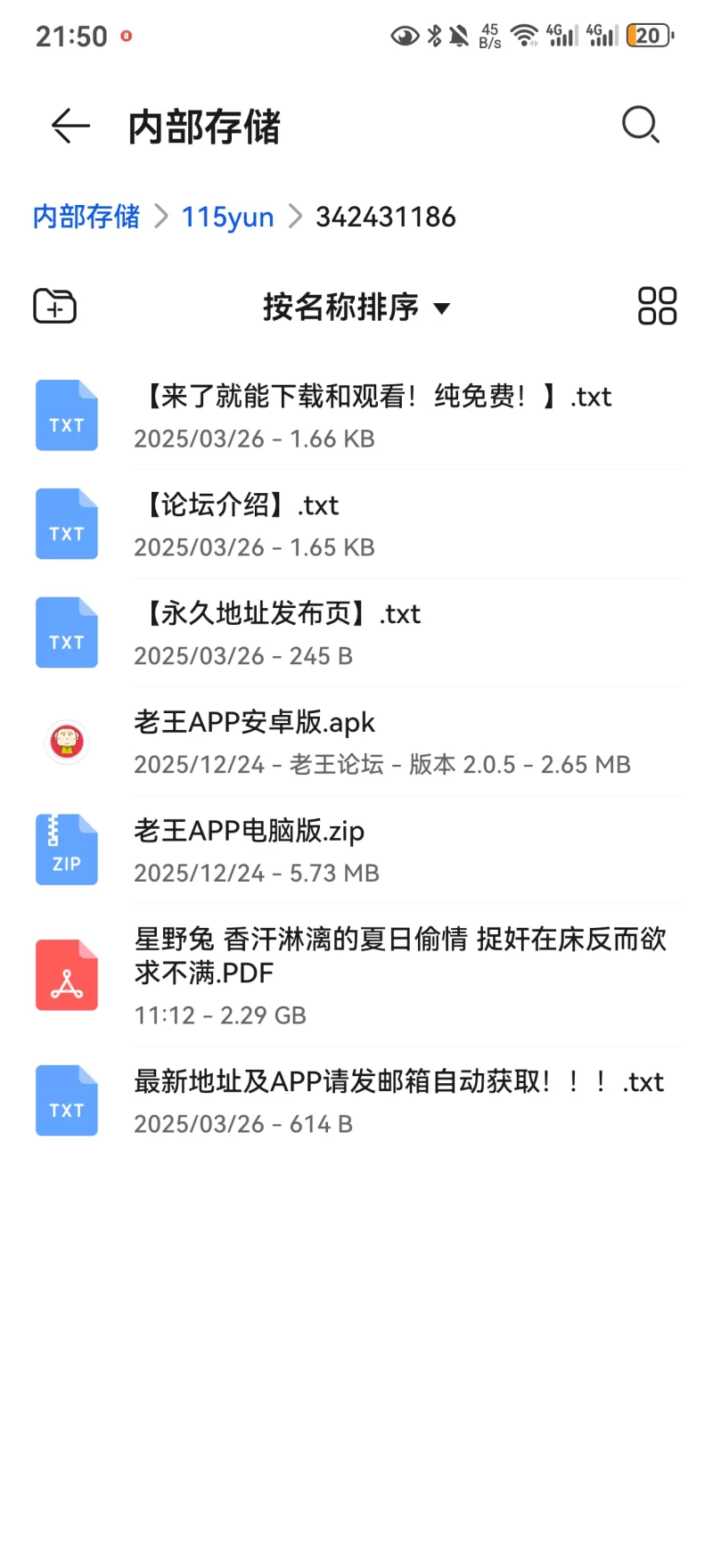
Task: Open the search magnifier icon
Action: 640,125
